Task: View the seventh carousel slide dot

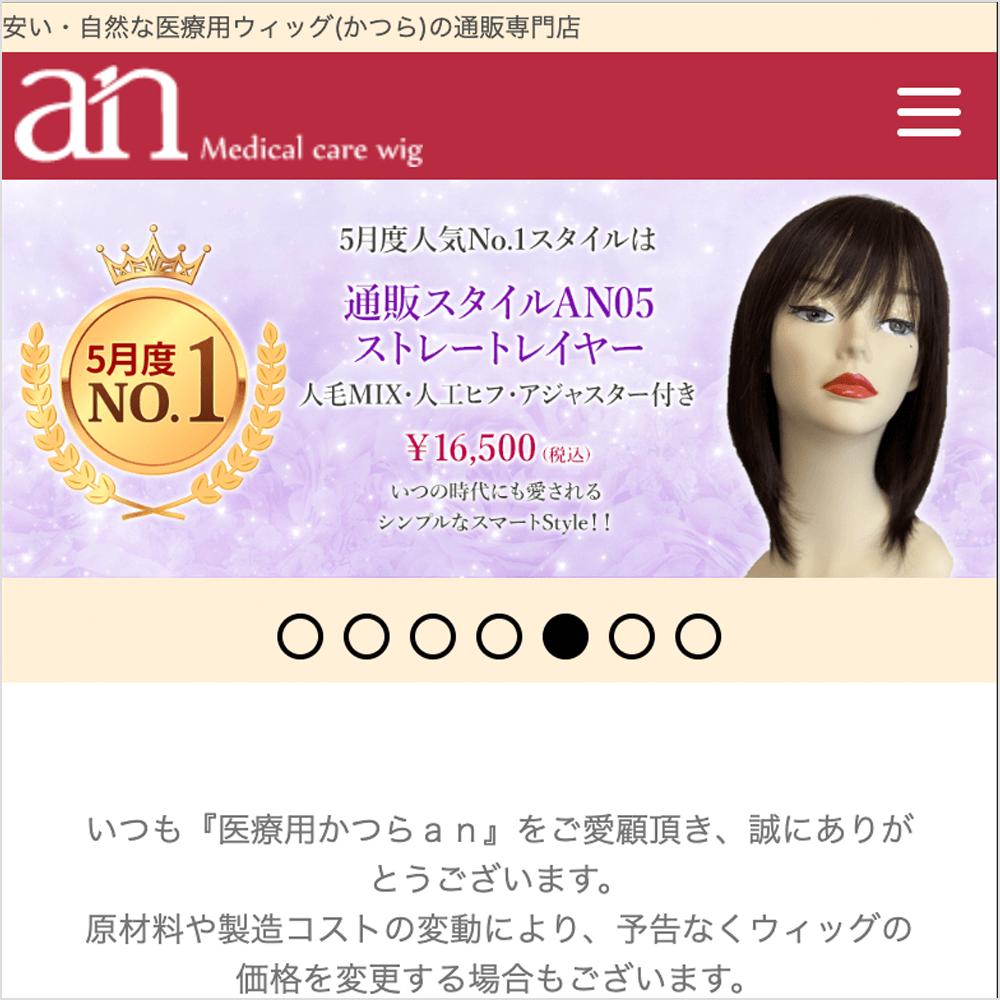Action: pos(697,636)
